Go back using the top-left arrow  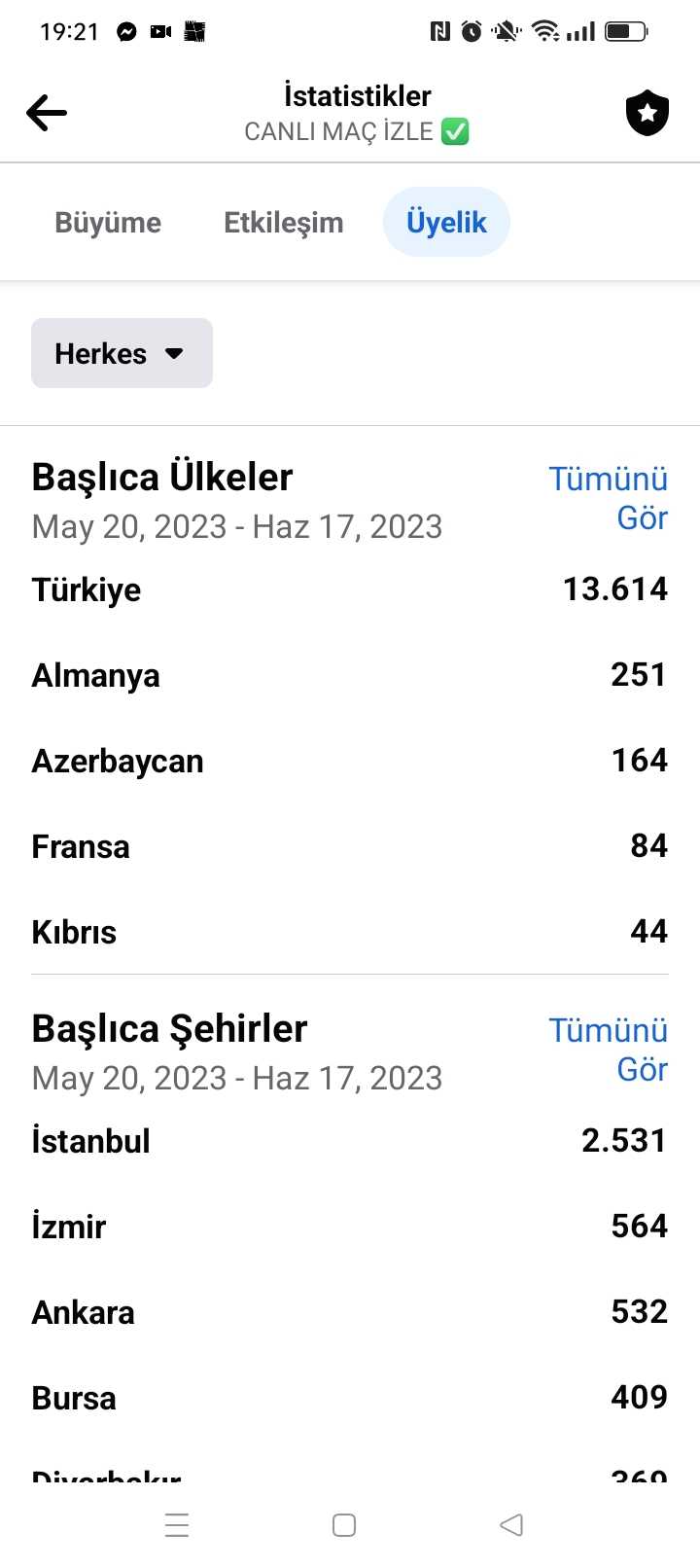pos(47,113)
